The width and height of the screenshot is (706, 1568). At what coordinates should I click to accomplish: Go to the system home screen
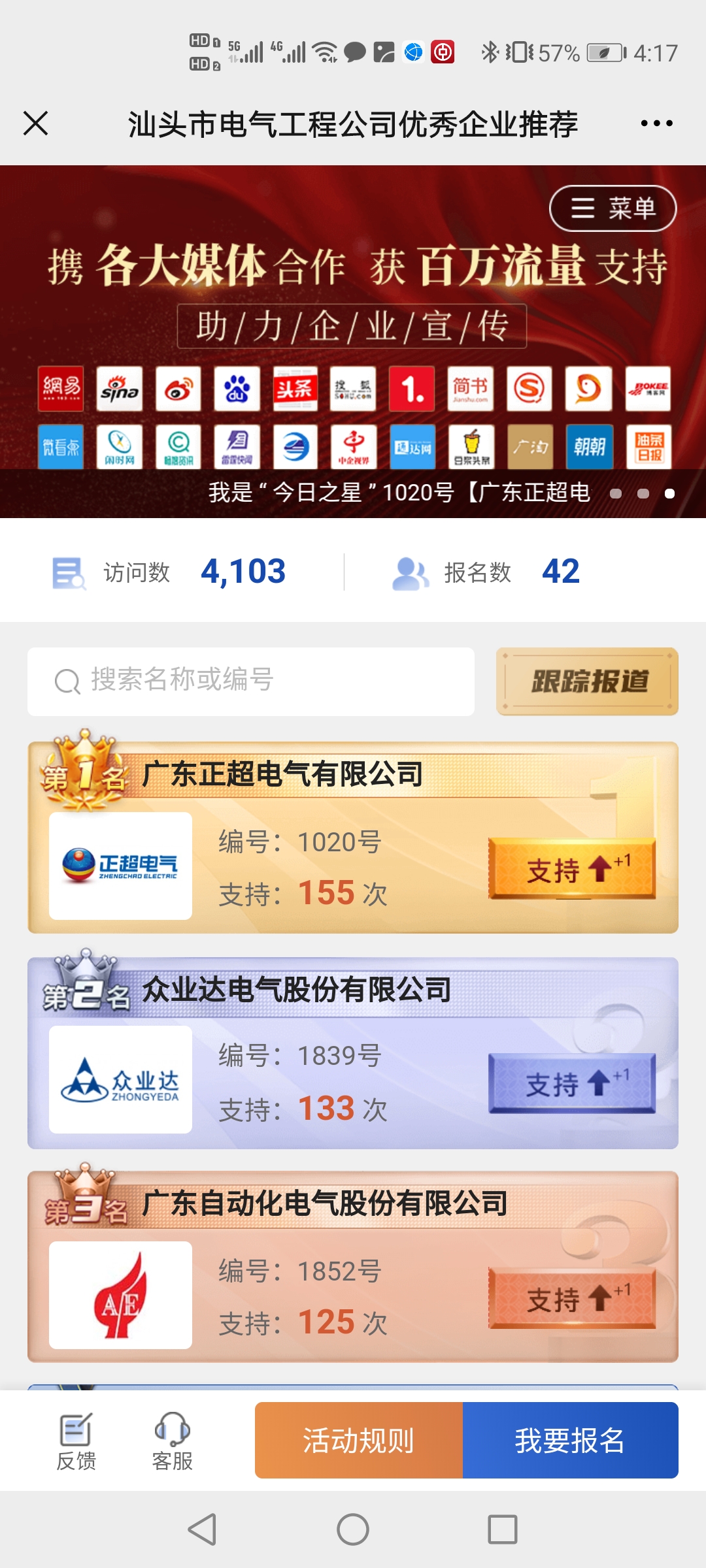pyautogui.click(x=353, y=1529)
